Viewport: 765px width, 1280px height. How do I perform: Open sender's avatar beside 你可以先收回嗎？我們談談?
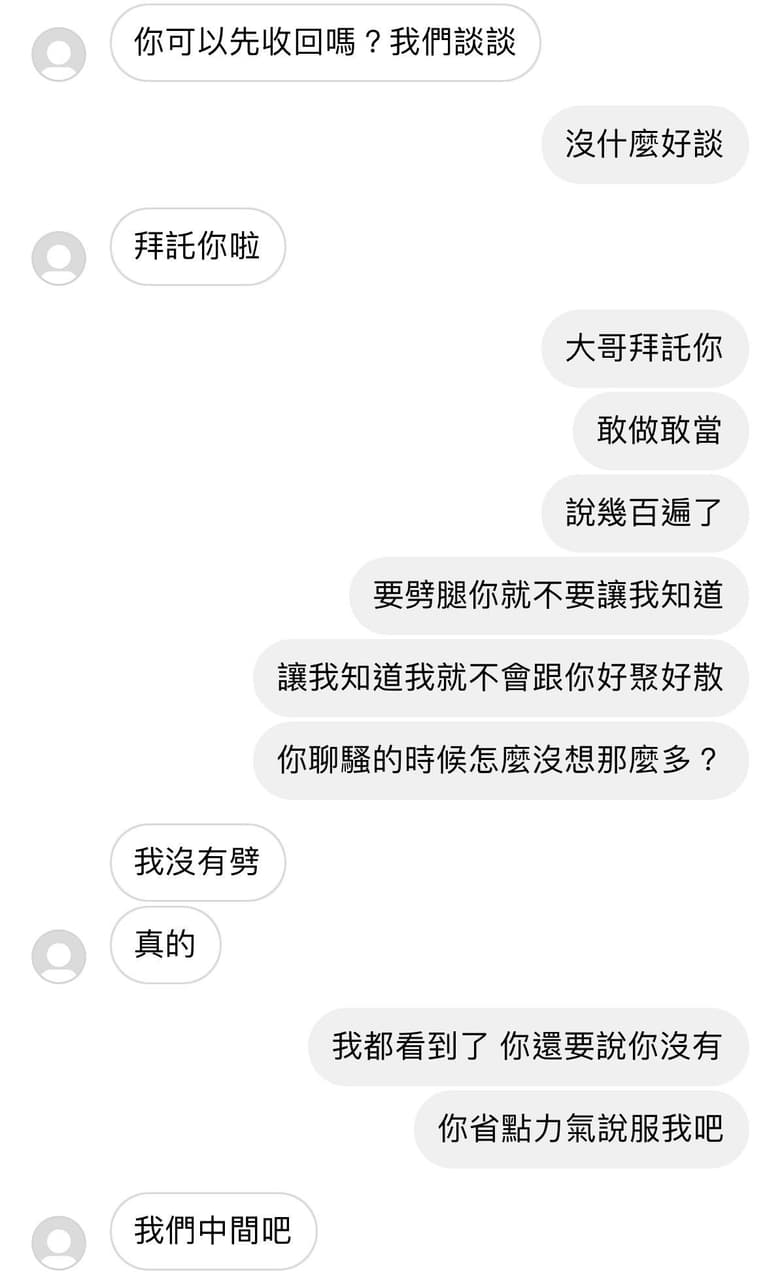pyautogui.click(x=59, y=54)
